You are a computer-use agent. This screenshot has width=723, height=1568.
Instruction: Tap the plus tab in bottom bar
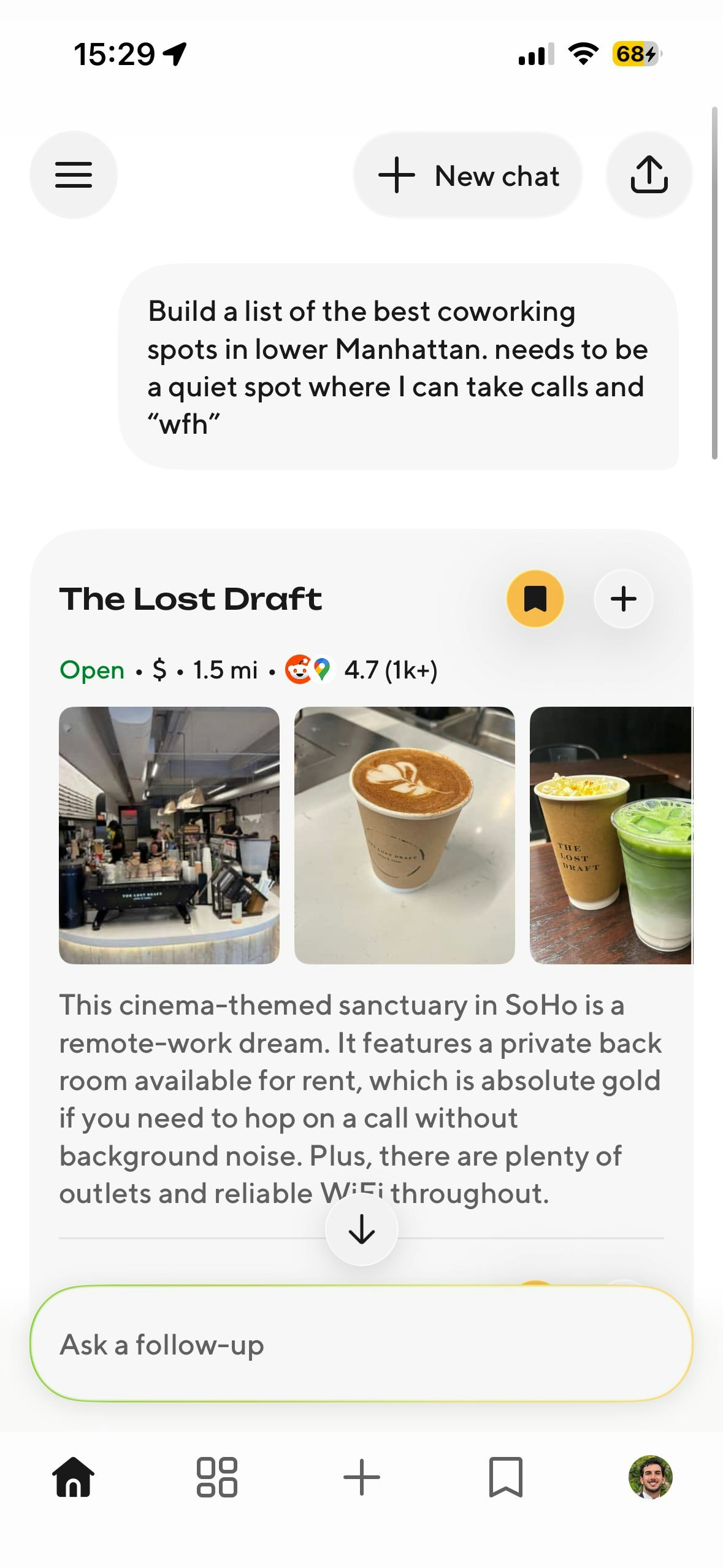tap(361, 1477)
